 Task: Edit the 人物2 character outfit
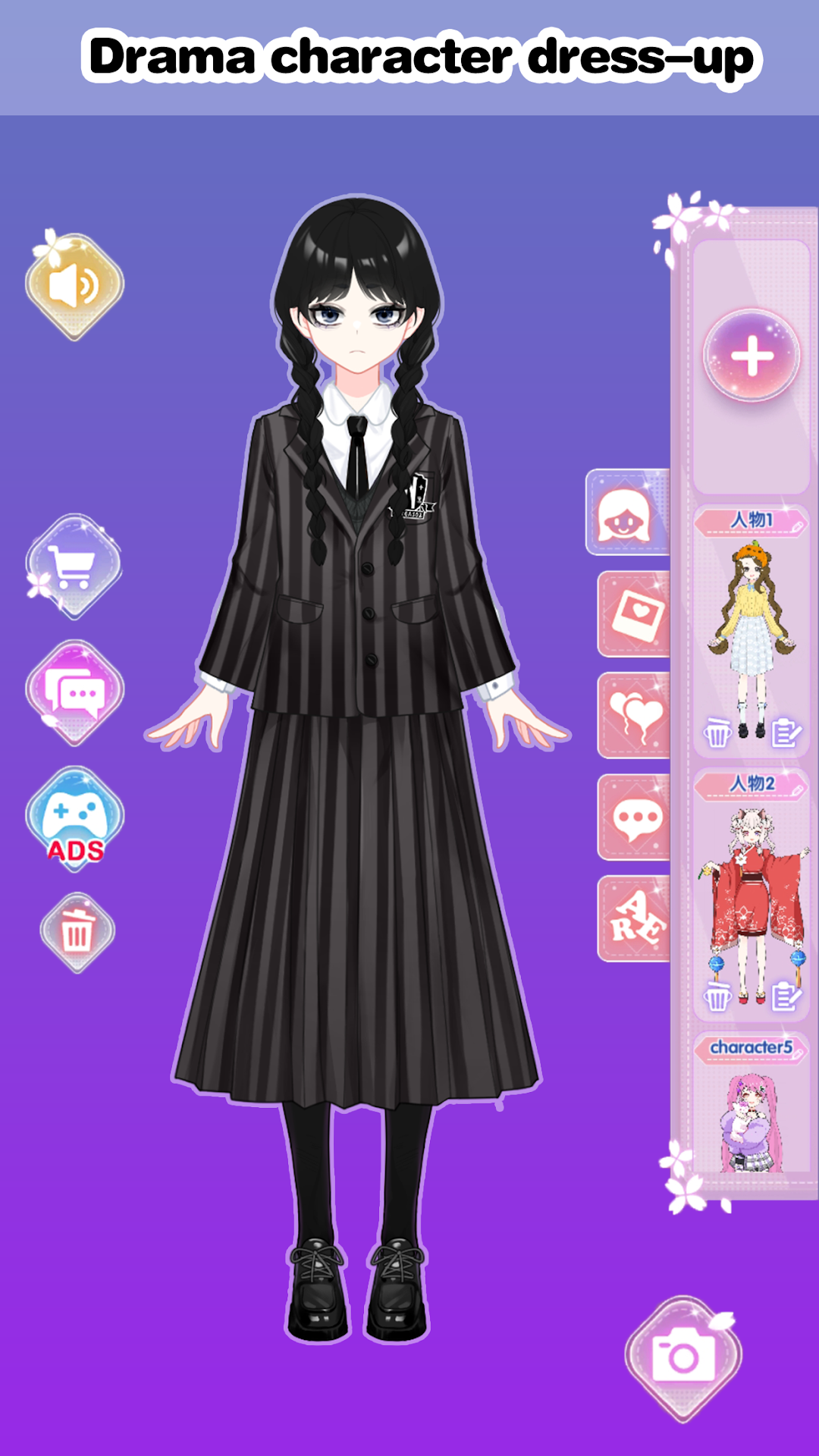[x=786, y=996]
